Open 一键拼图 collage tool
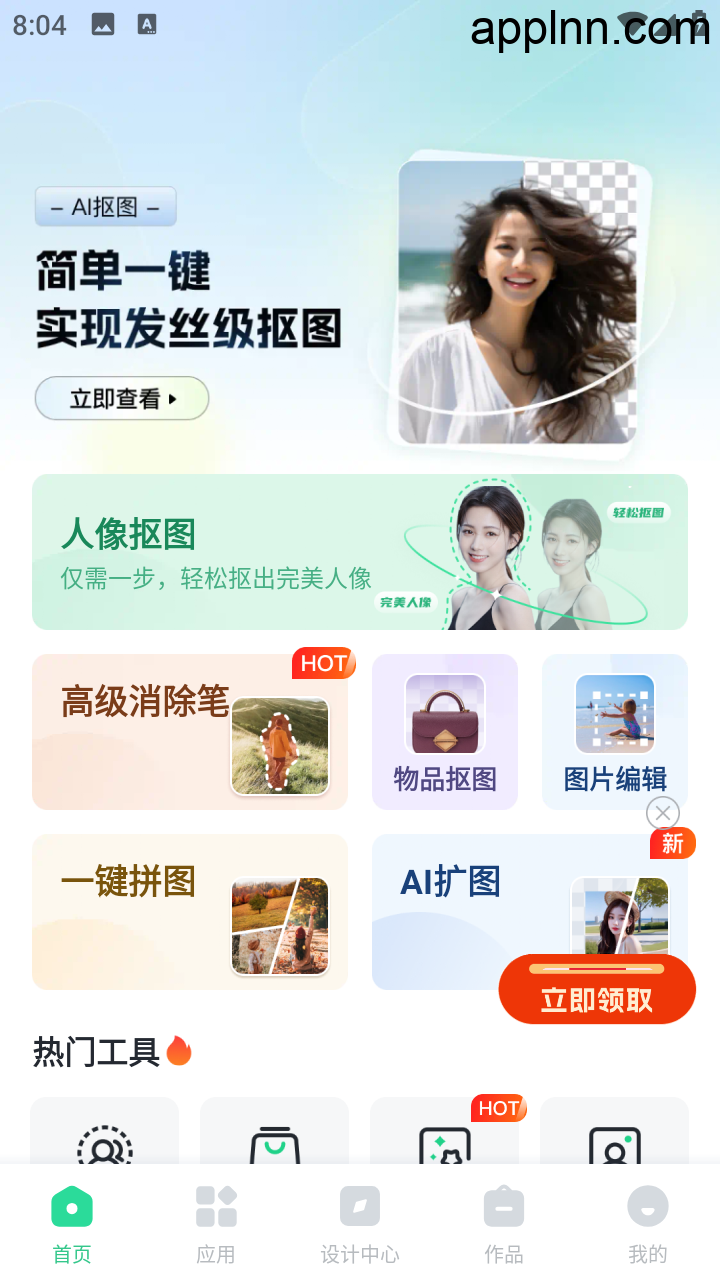Viewport: 720px width, 1280px height. [x=190, y=912]
